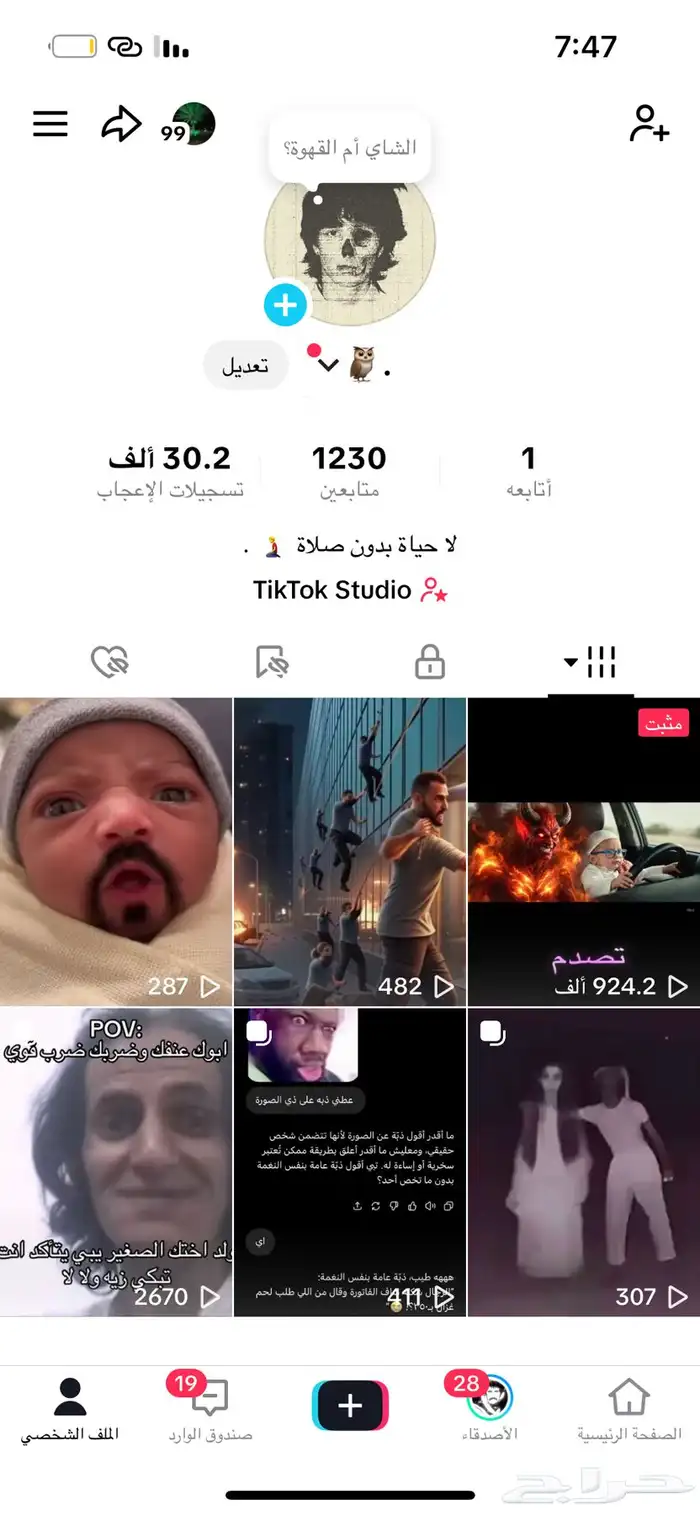Viewport: 700px width, 1514px height.
Task: Open the ghost video with 307 views
Action: [584, 1162]
